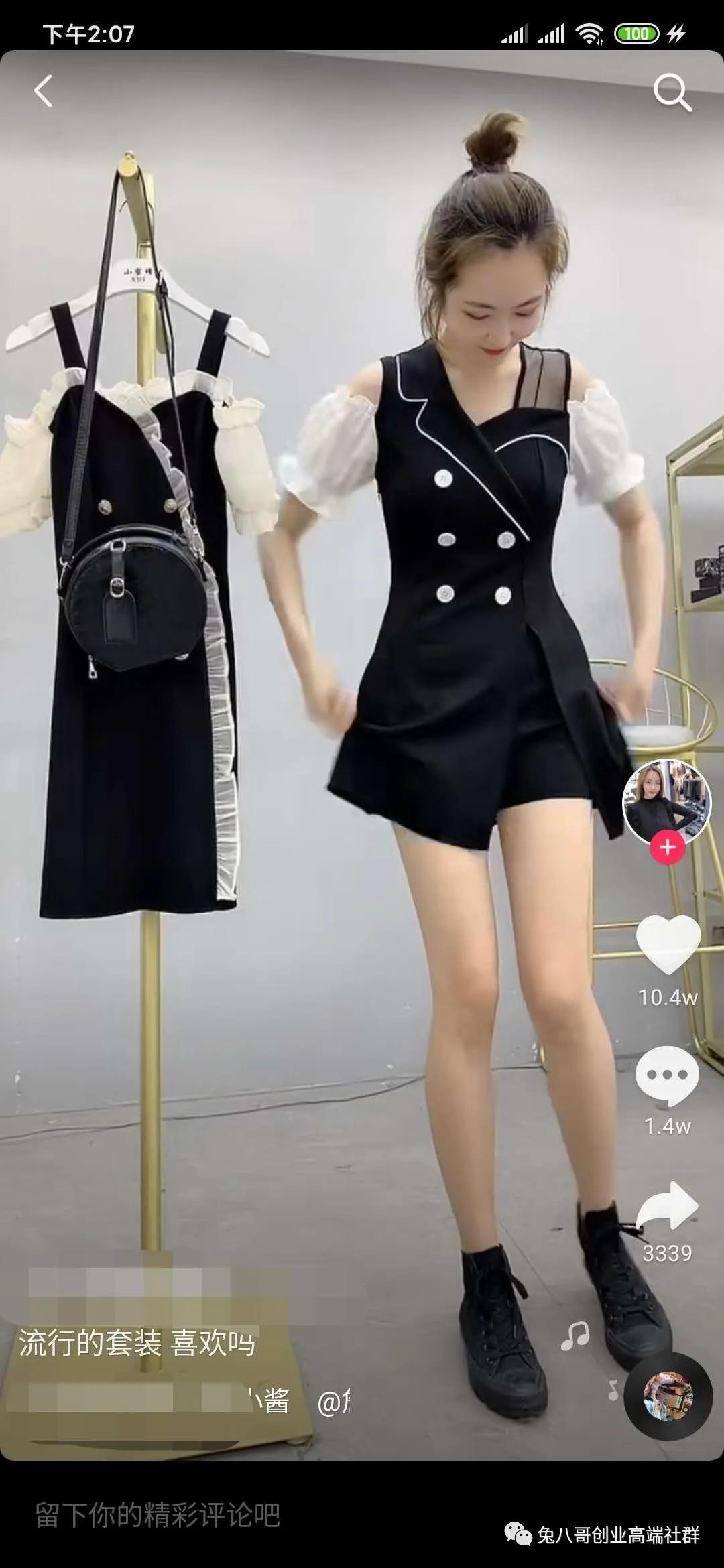Image resolution: width=724 pixels, height=1568 pixels.
Task: Like this video with the heart
Action: coord(668,945)
